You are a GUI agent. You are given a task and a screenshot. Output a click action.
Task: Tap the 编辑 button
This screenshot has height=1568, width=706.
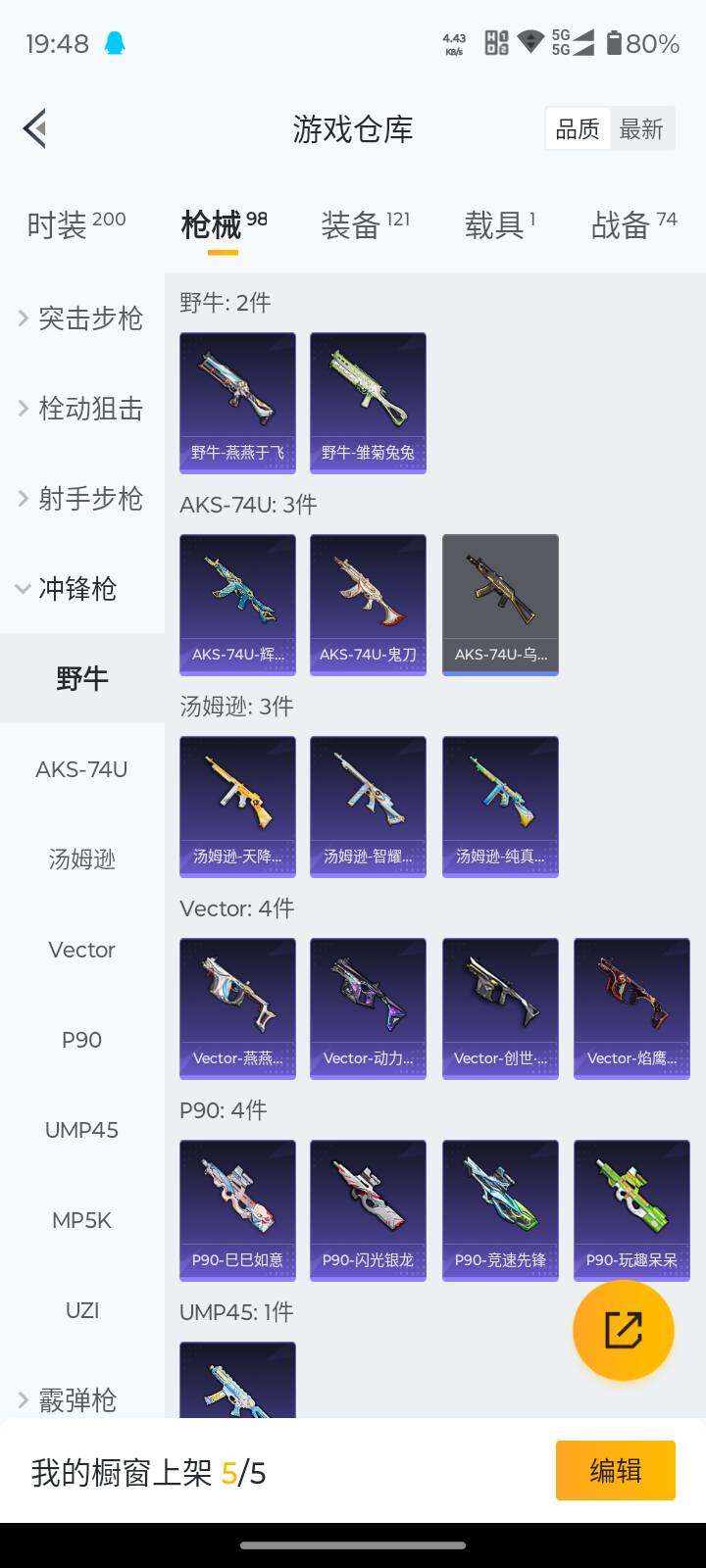point(615,1470)
